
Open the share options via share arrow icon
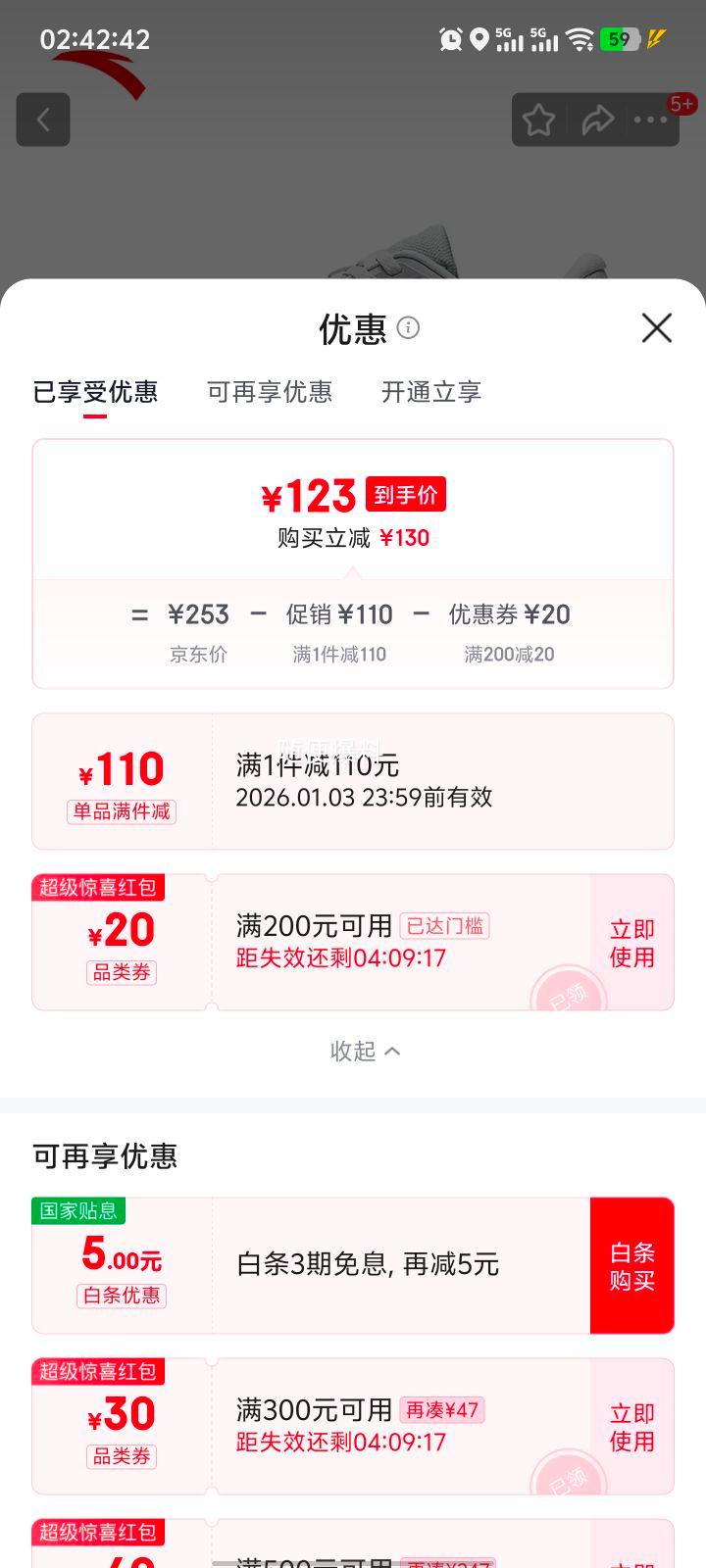596,120
